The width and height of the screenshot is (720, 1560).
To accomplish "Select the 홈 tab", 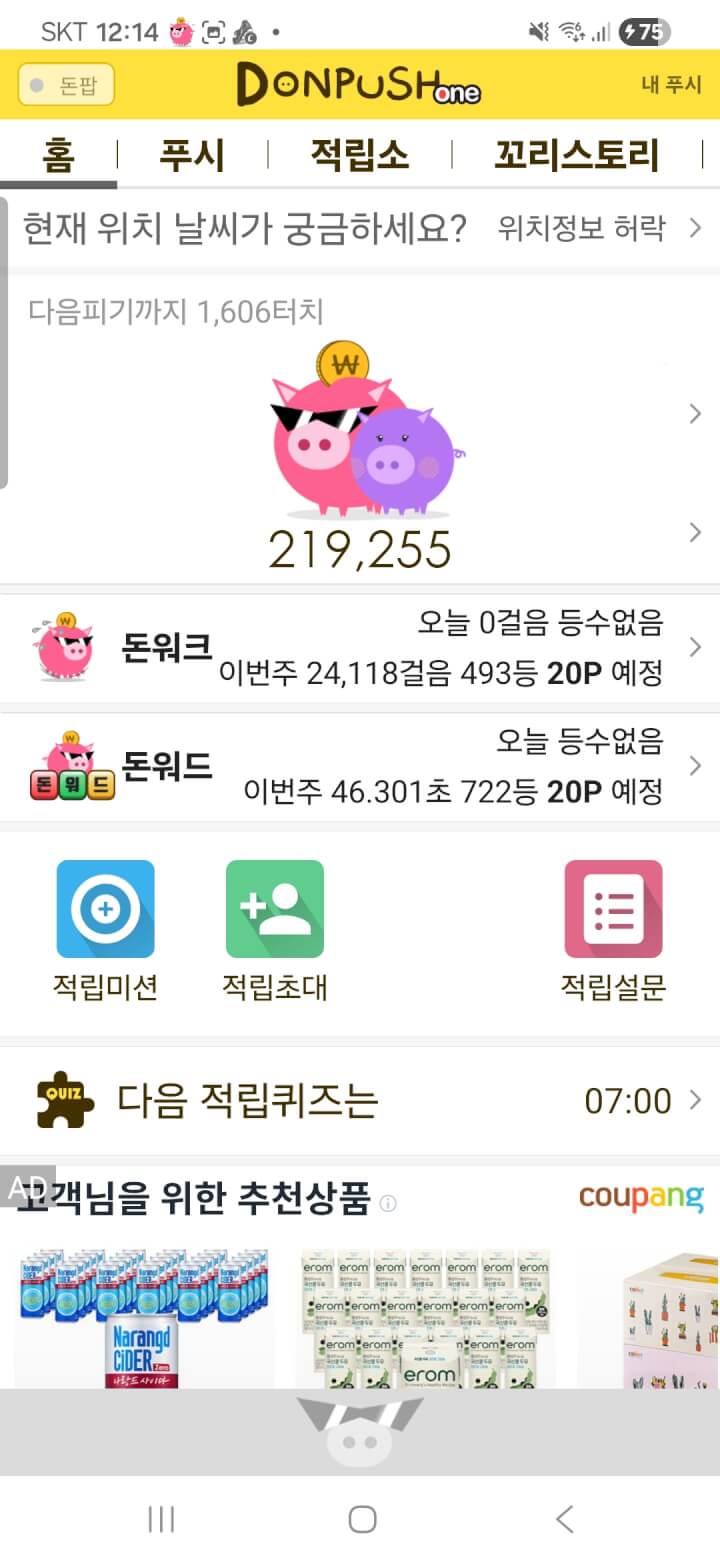I will click(x=58, y=156).
